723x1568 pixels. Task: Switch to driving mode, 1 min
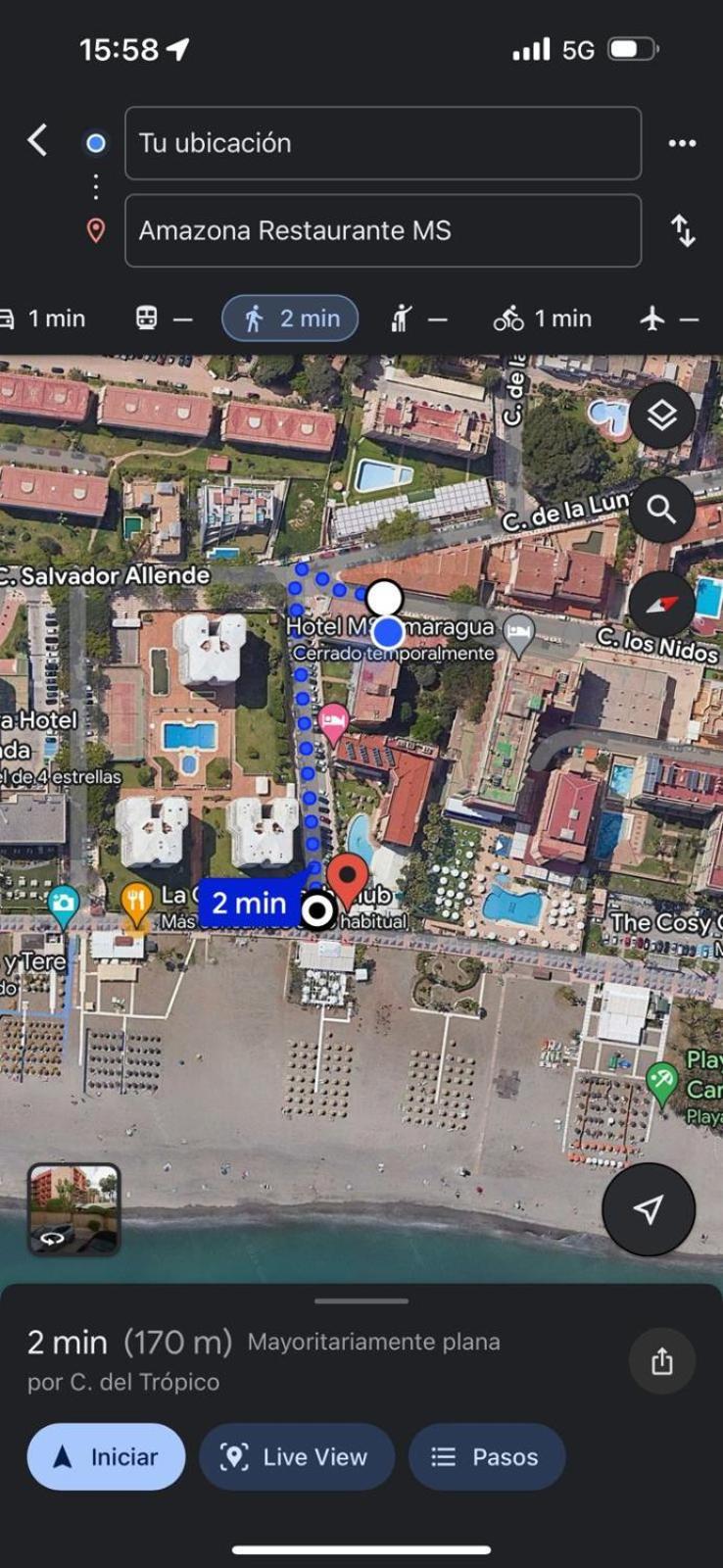tap(44, 318)
